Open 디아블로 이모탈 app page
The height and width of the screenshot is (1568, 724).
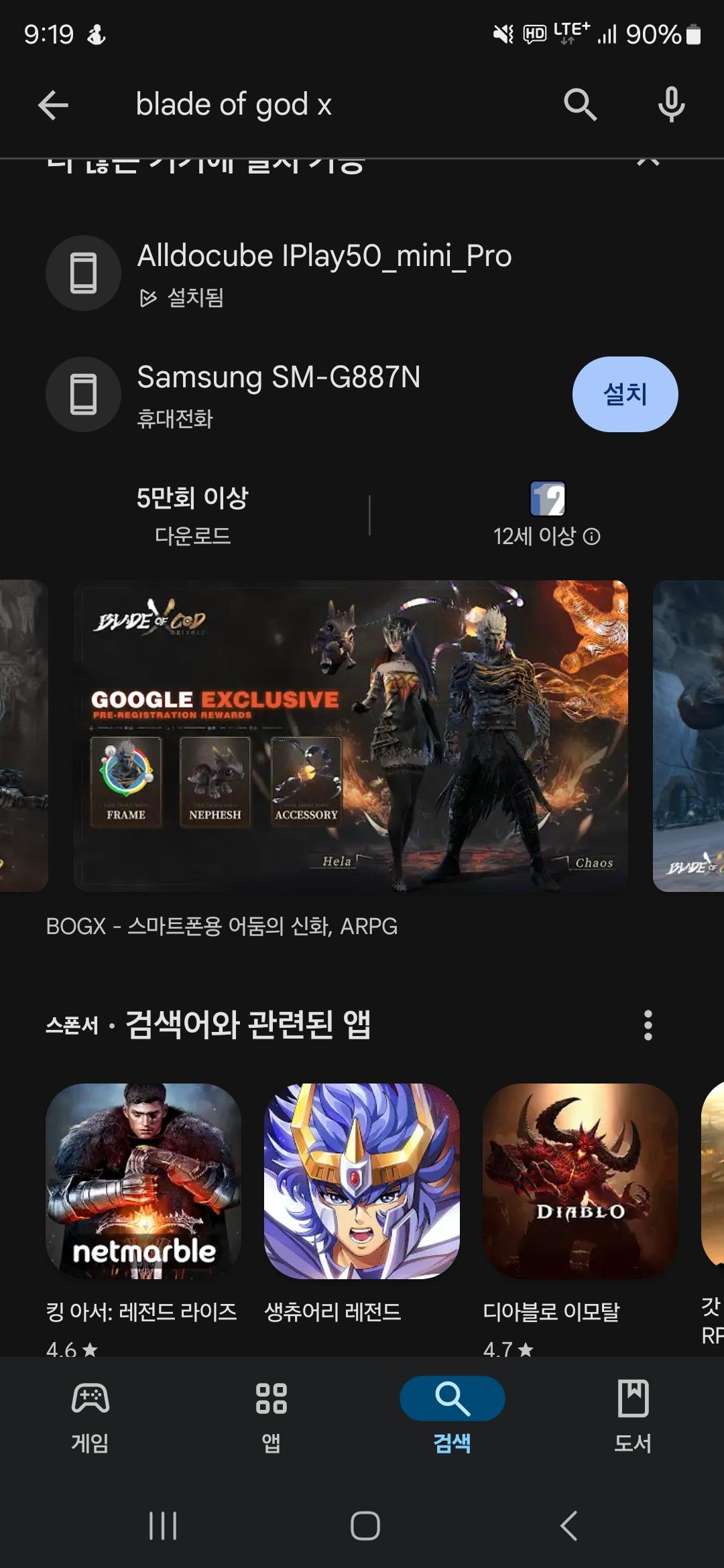click(581, 1181)
